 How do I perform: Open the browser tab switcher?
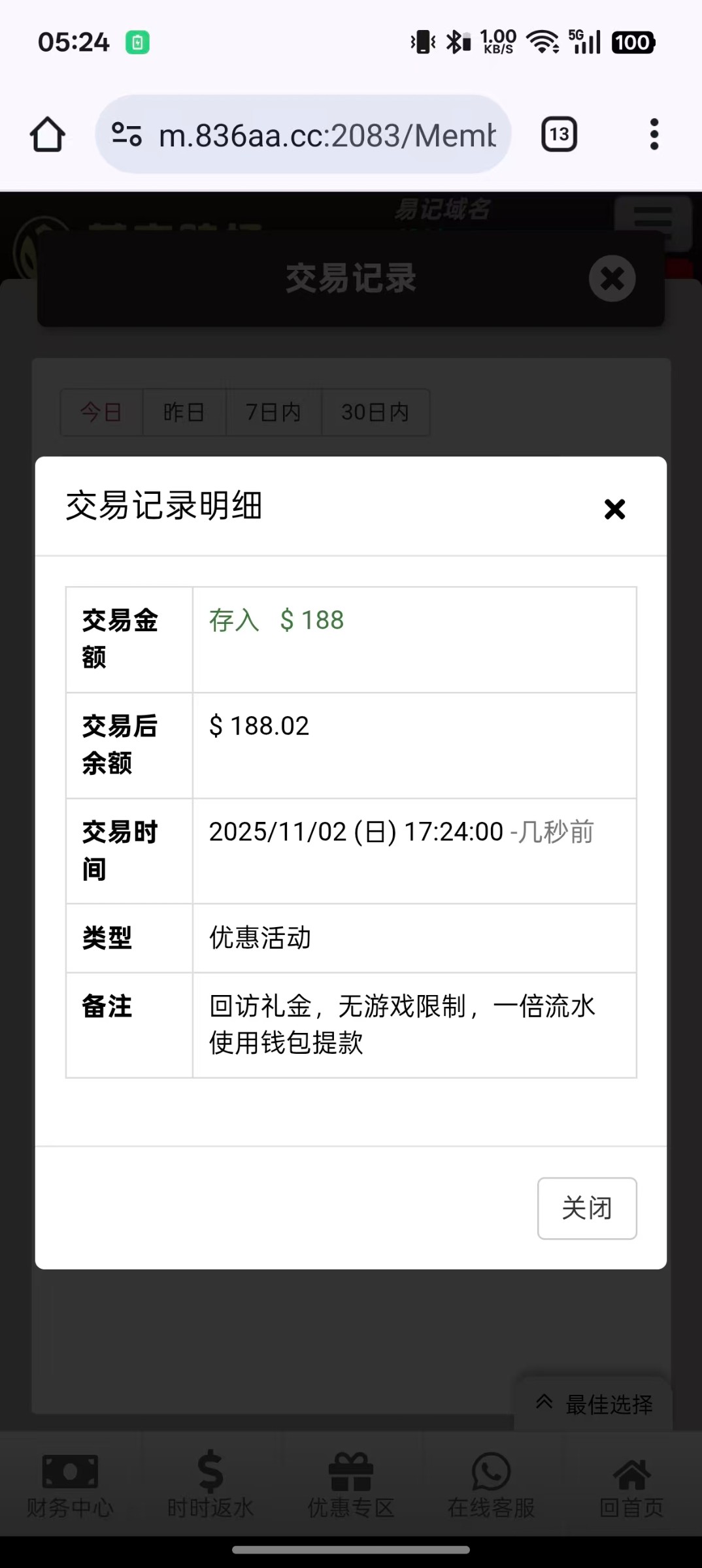point(559,135)
